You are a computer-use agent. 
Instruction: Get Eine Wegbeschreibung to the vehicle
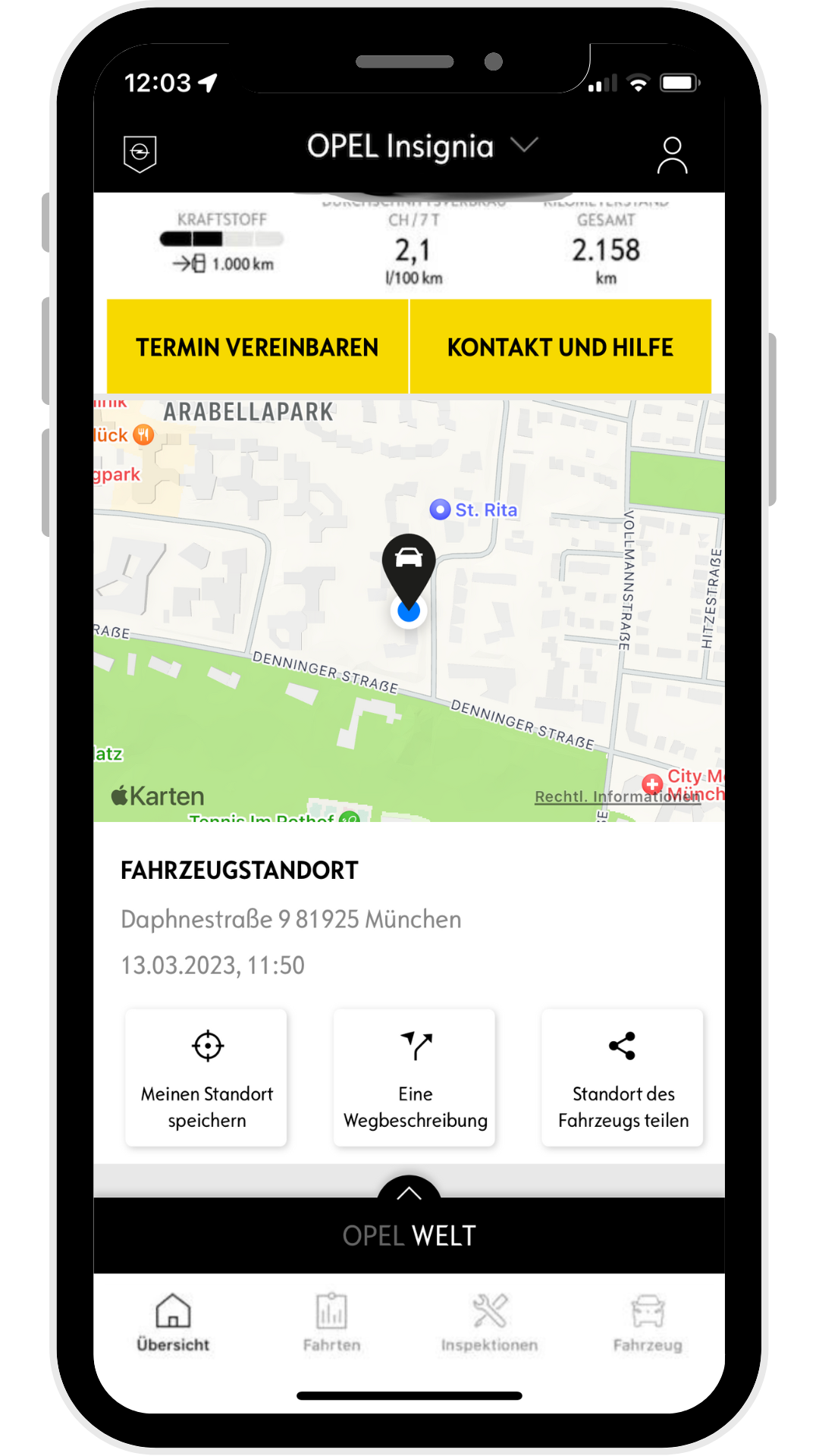tap(415, 1077)
